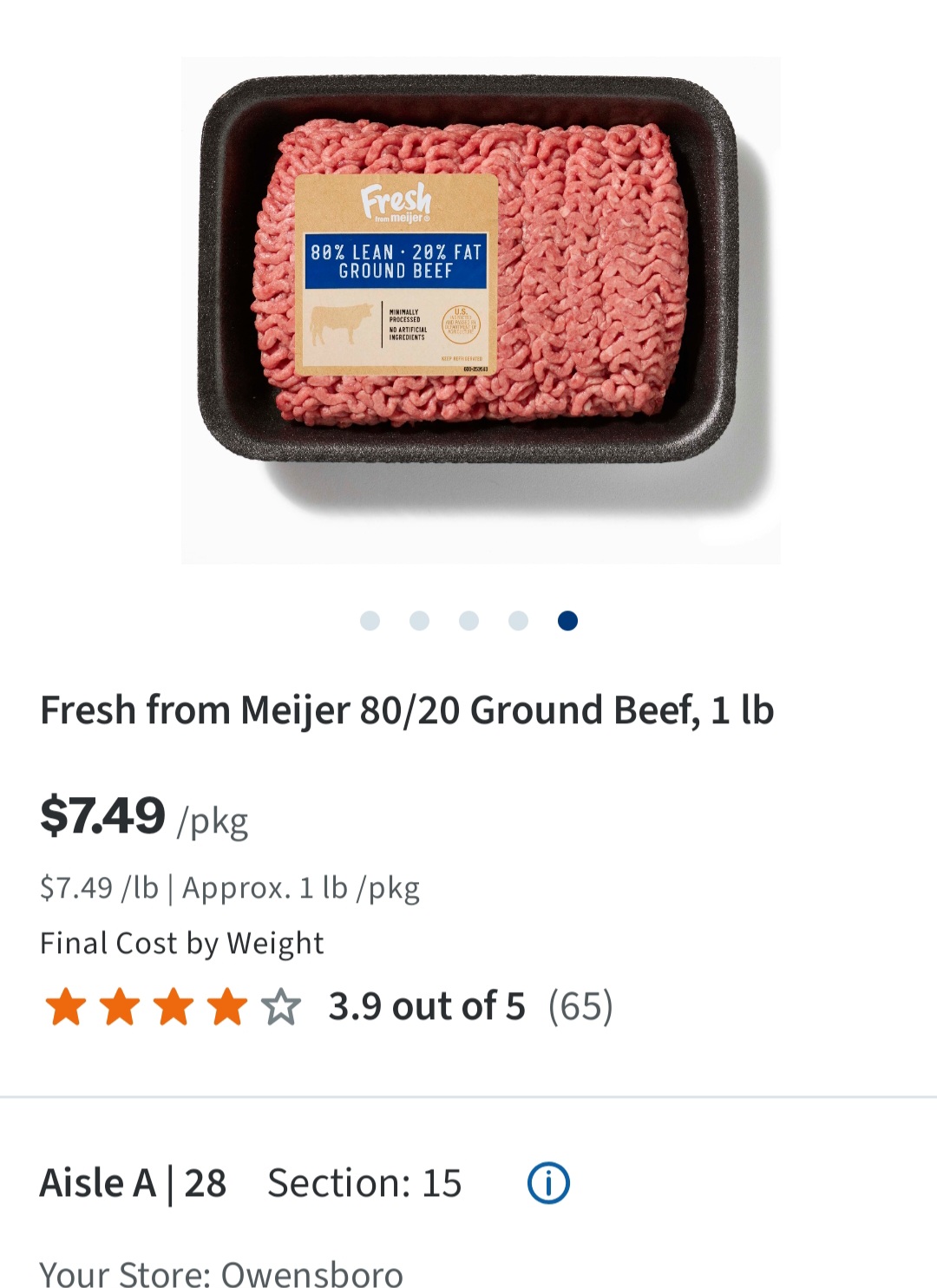The width and height of the screenshot is (937, 1288).
Task: Open the ground beef product image
Action: 481,311
